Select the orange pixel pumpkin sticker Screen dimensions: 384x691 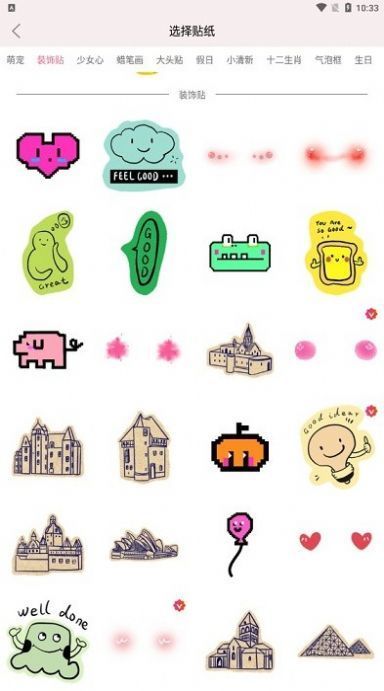(240, 447)
